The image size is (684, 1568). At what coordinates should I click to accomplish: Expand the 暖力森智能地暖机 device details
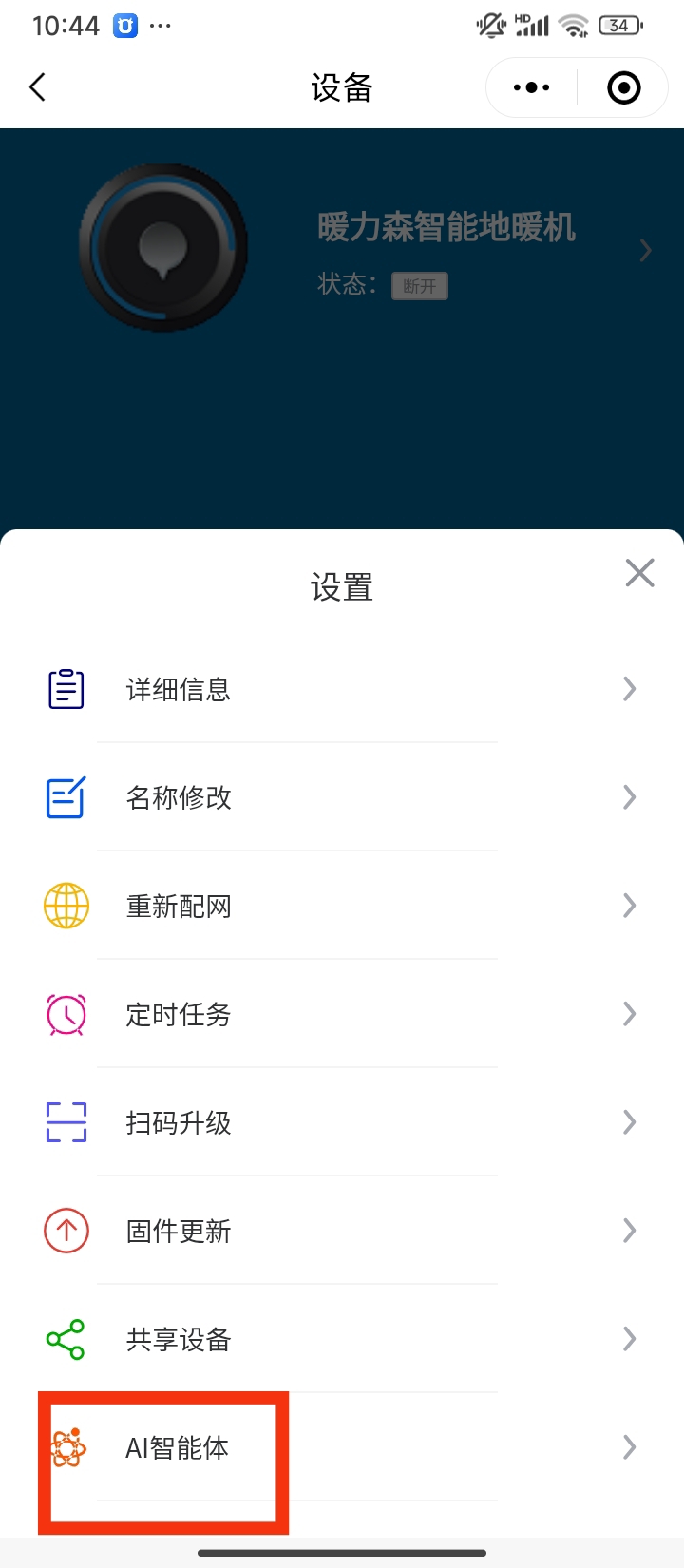click(x=645, y=250)
